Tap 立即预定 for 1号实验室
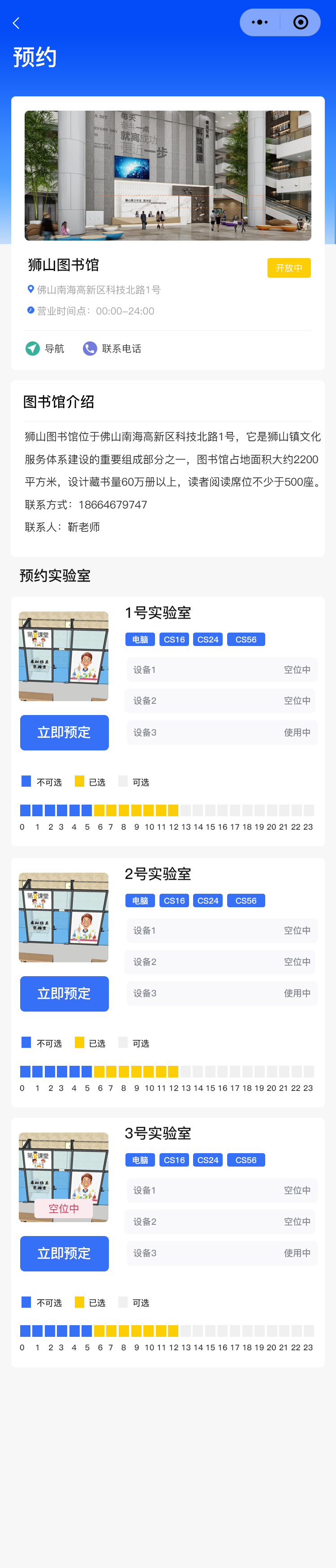The width and height of the screenshot is (336, 1568). [65, 732]
